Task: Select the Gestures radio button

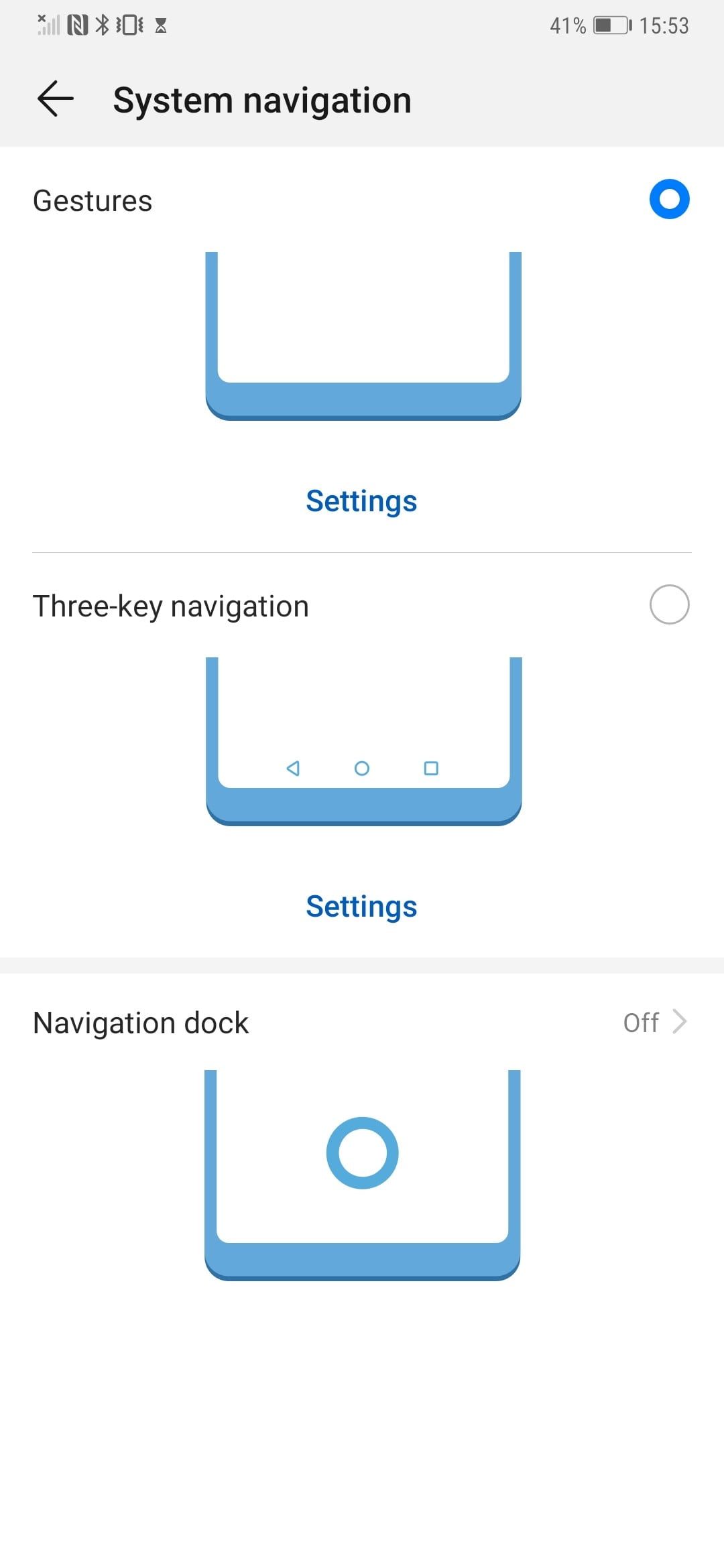Action: (x=669, y=200)
